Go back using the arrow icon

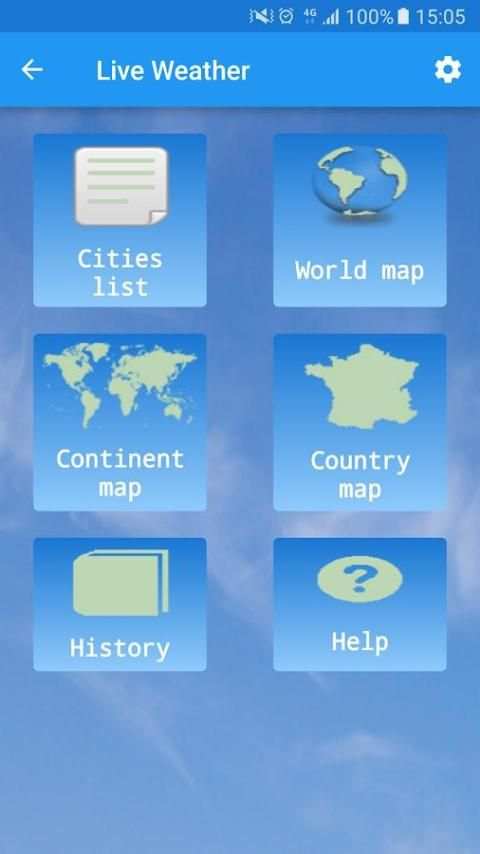pos(32,70)
